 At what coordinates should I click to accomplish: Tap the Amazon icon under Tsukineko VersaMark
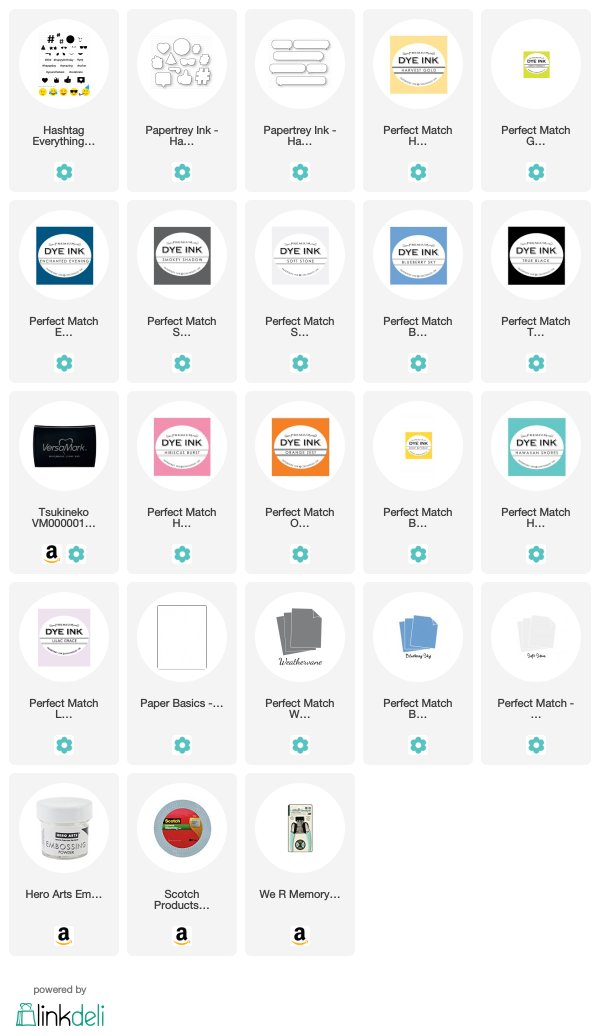click(x=52, y=554)
